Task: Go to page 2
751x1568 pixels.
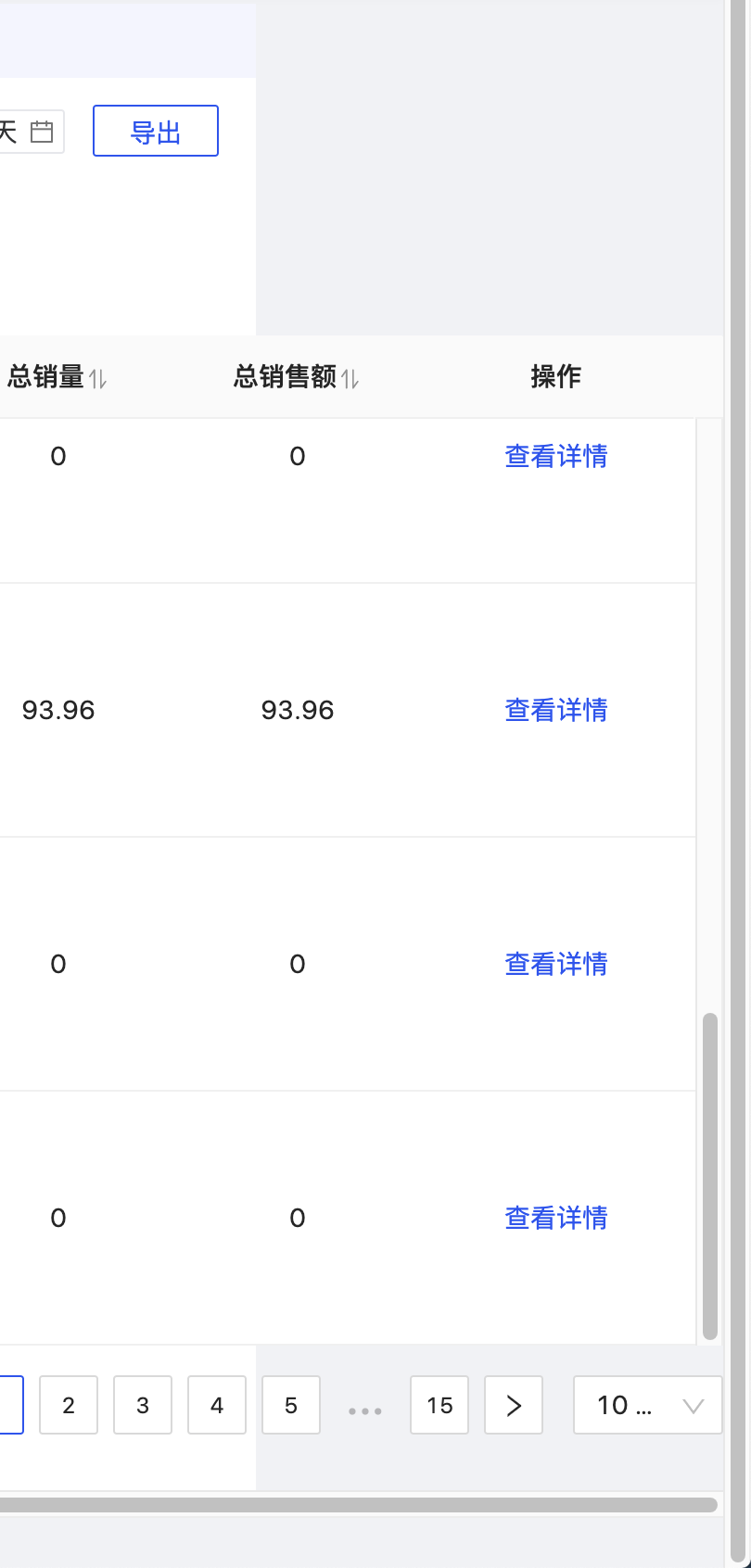Action: (69, 1405)
